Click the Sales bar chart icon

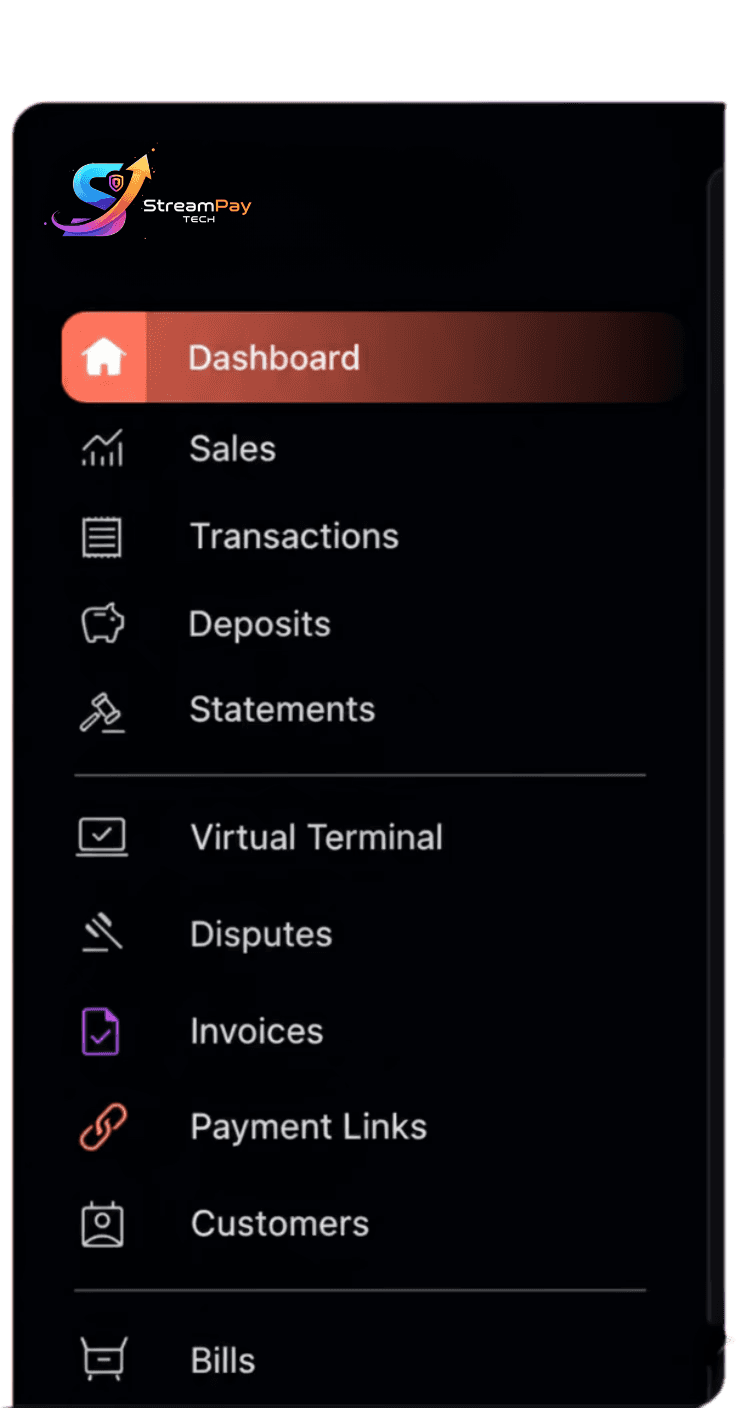pos(102,449)
